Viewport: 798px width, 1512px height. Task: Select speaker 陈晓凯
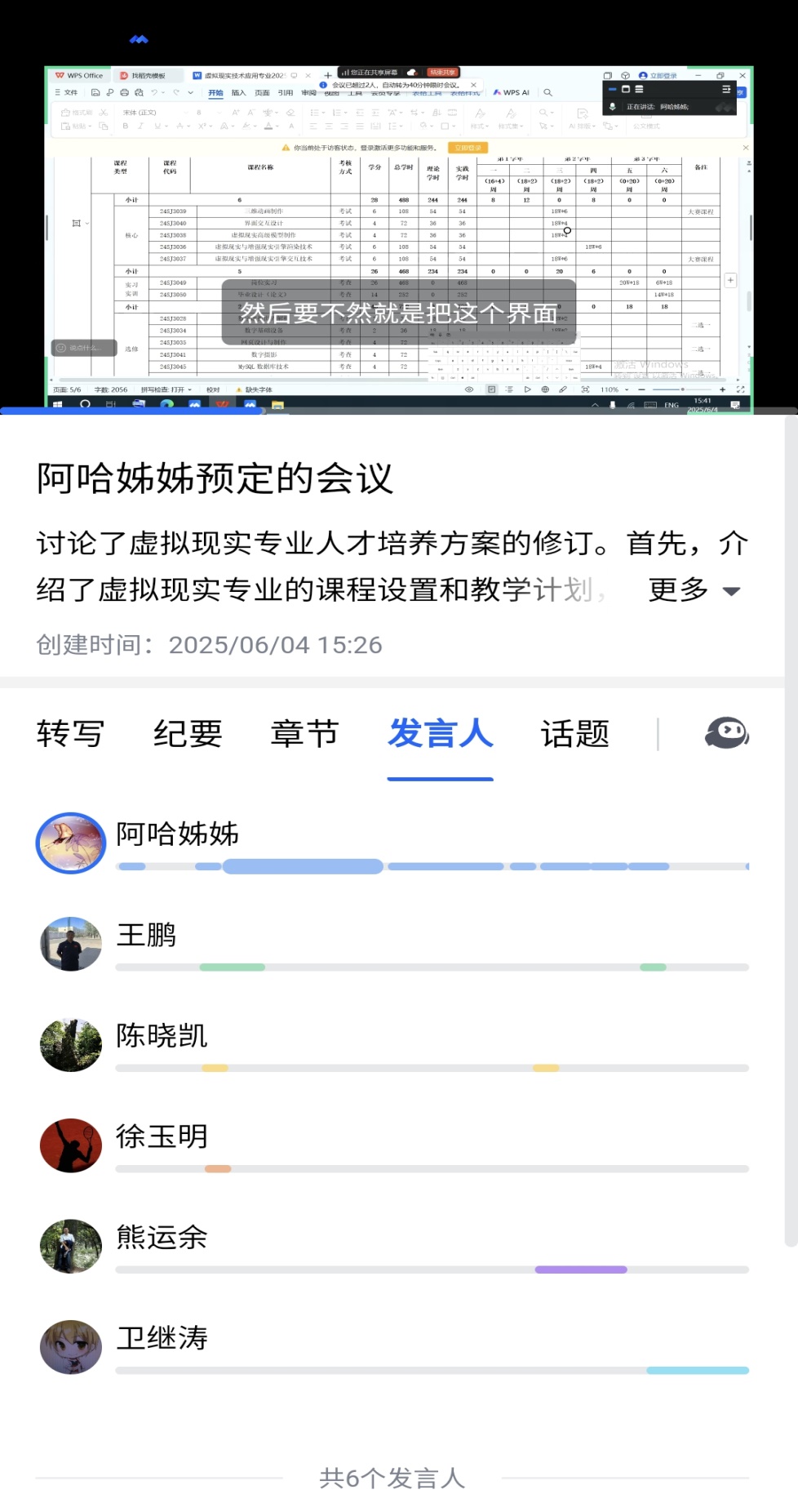pos(162,1035)
